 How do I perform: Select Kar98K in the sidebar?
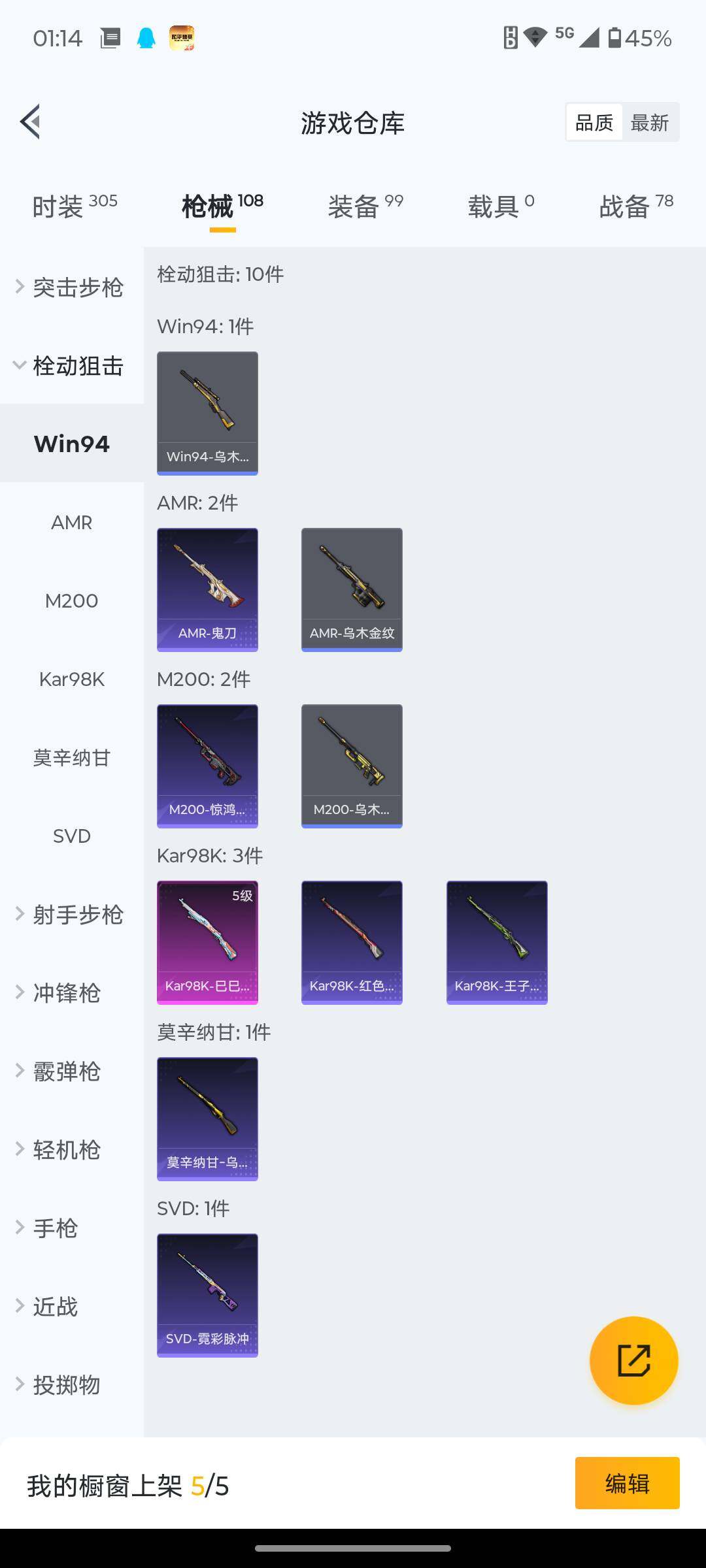coord(72,679)
